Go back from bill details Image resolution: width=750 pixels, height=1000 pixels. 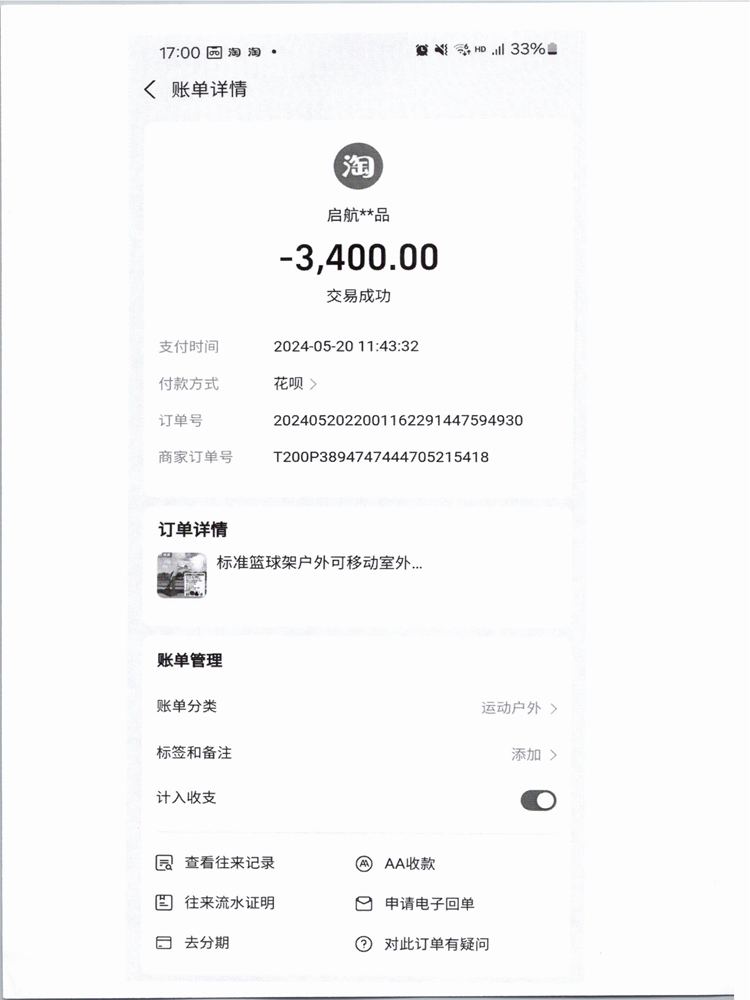pyautogui.click(x=151, y=89)
